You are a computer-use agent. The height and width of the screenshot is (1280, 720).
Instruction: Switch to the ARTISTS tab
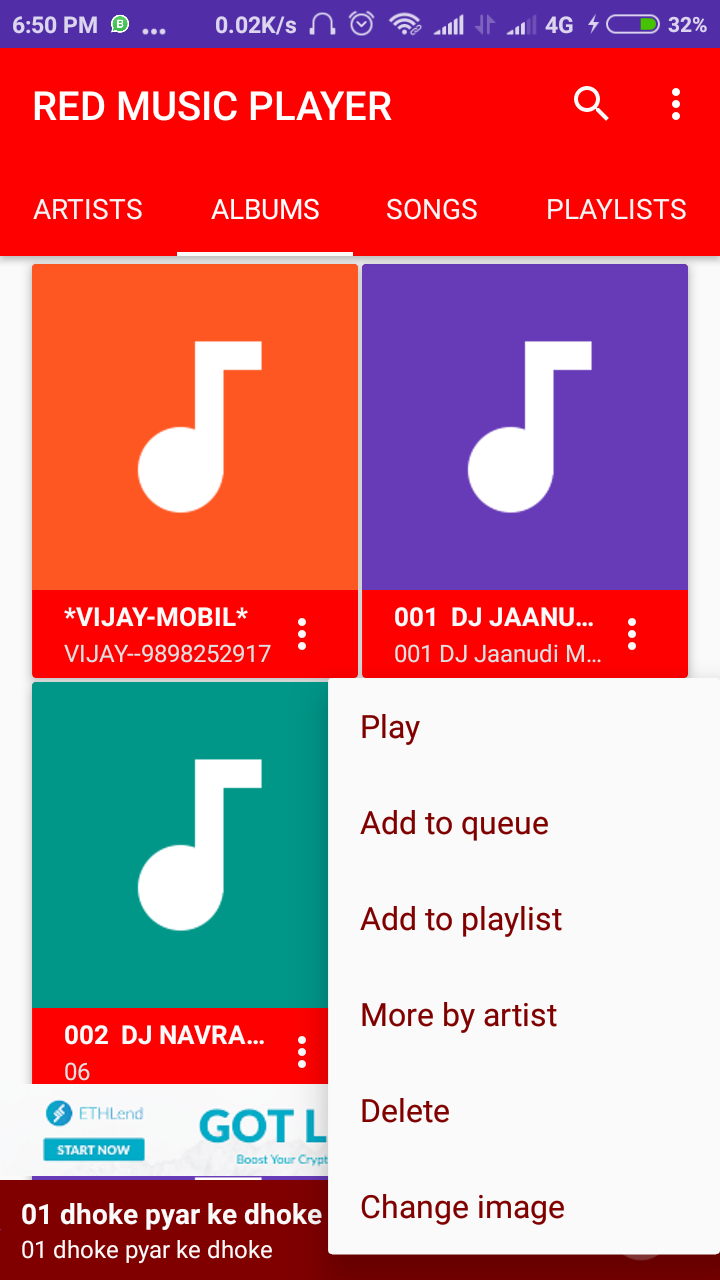[87, 210]
